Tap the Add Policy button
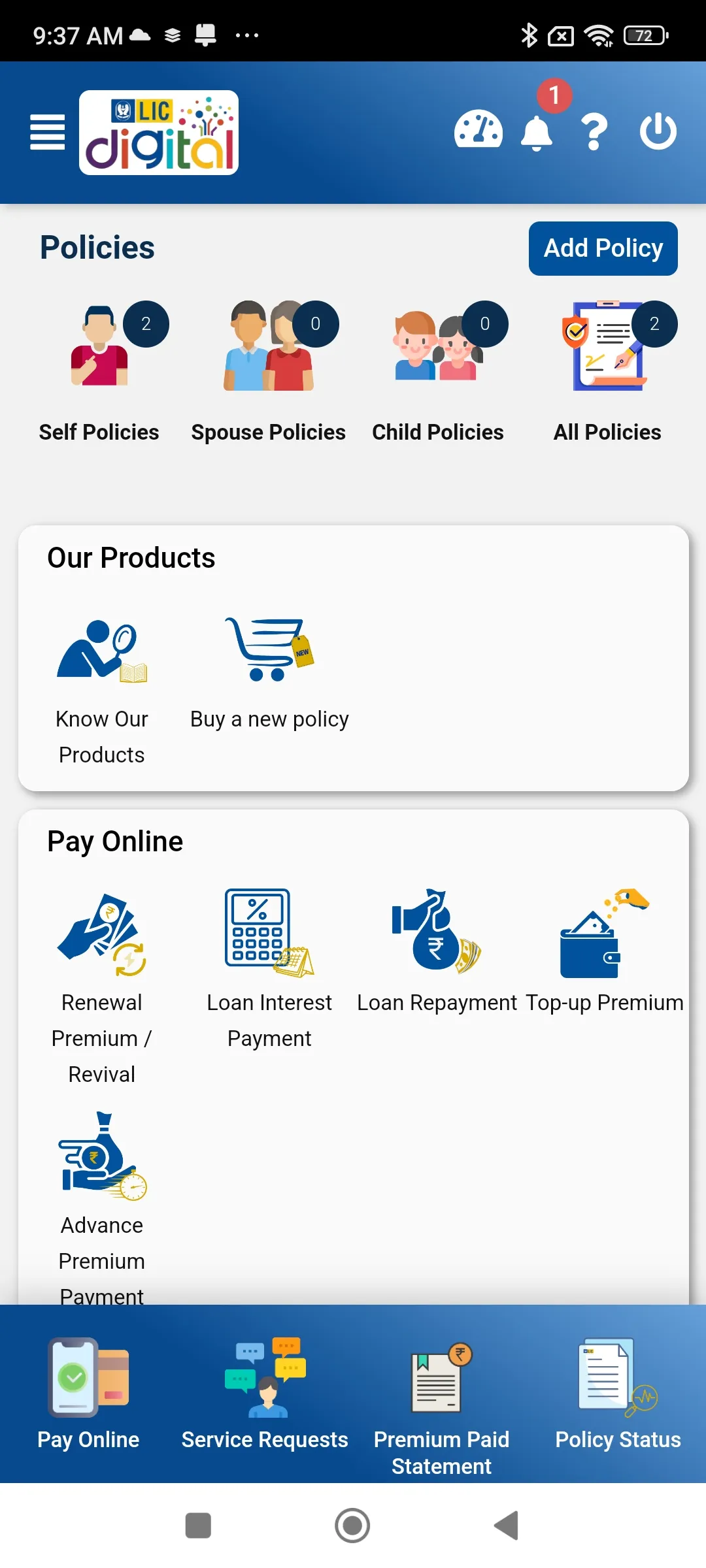Screen dimensions: 706x1568 (603, 248)
